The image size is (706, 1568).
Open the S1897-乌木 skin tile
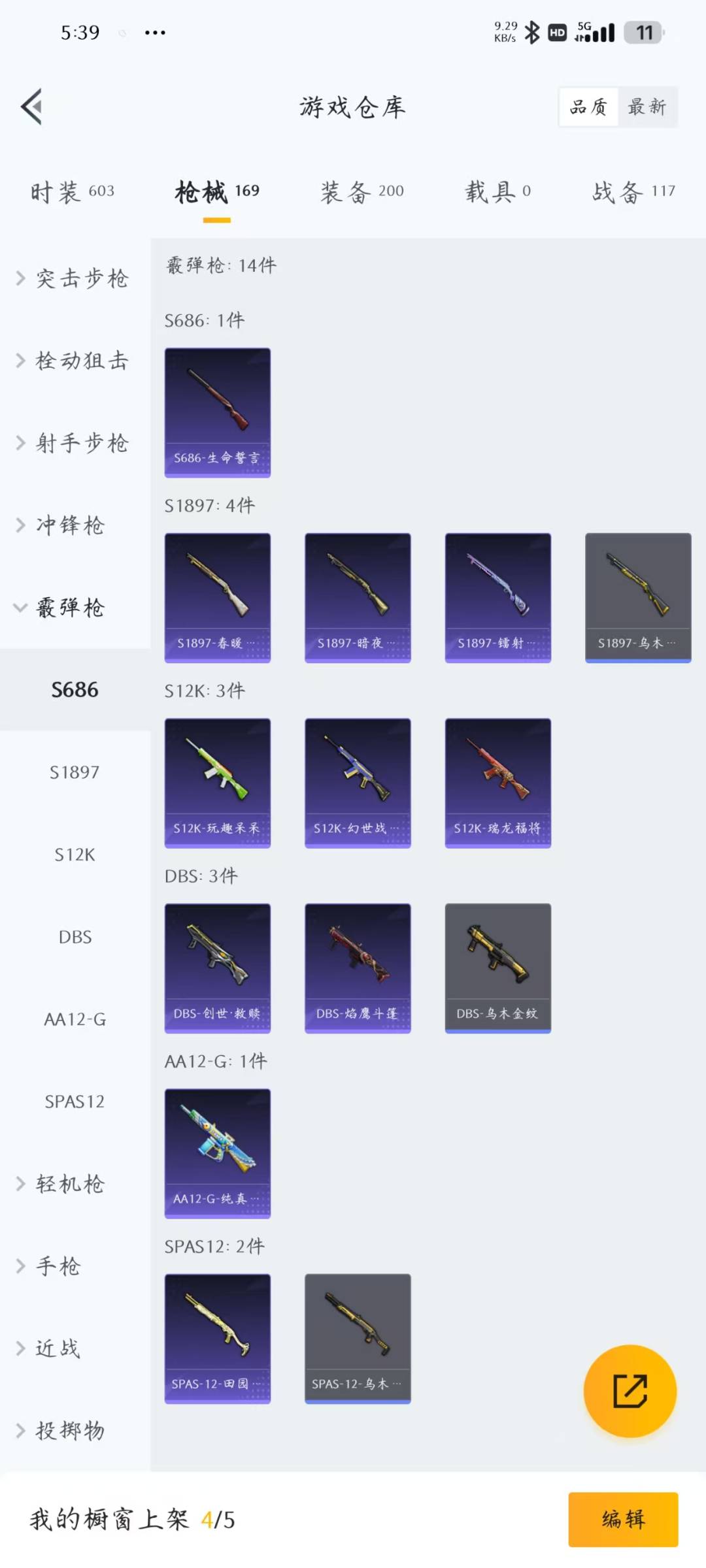(x=637, y=598)
